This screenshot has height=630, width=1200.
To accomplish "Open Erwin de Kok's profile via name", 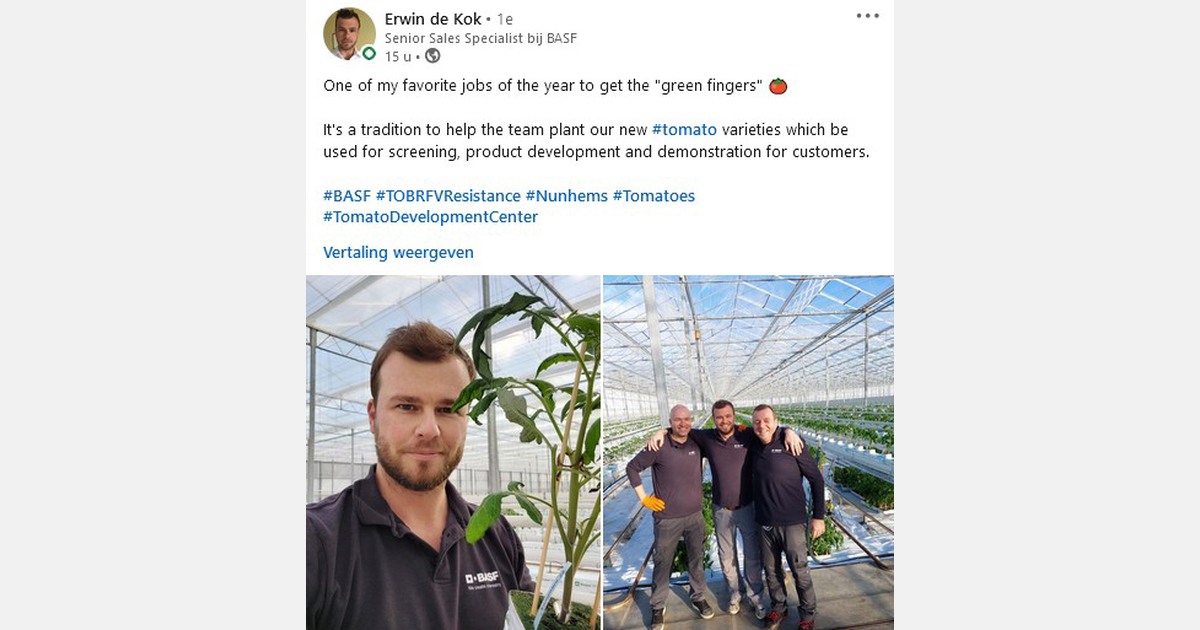I will click(432, 19).
